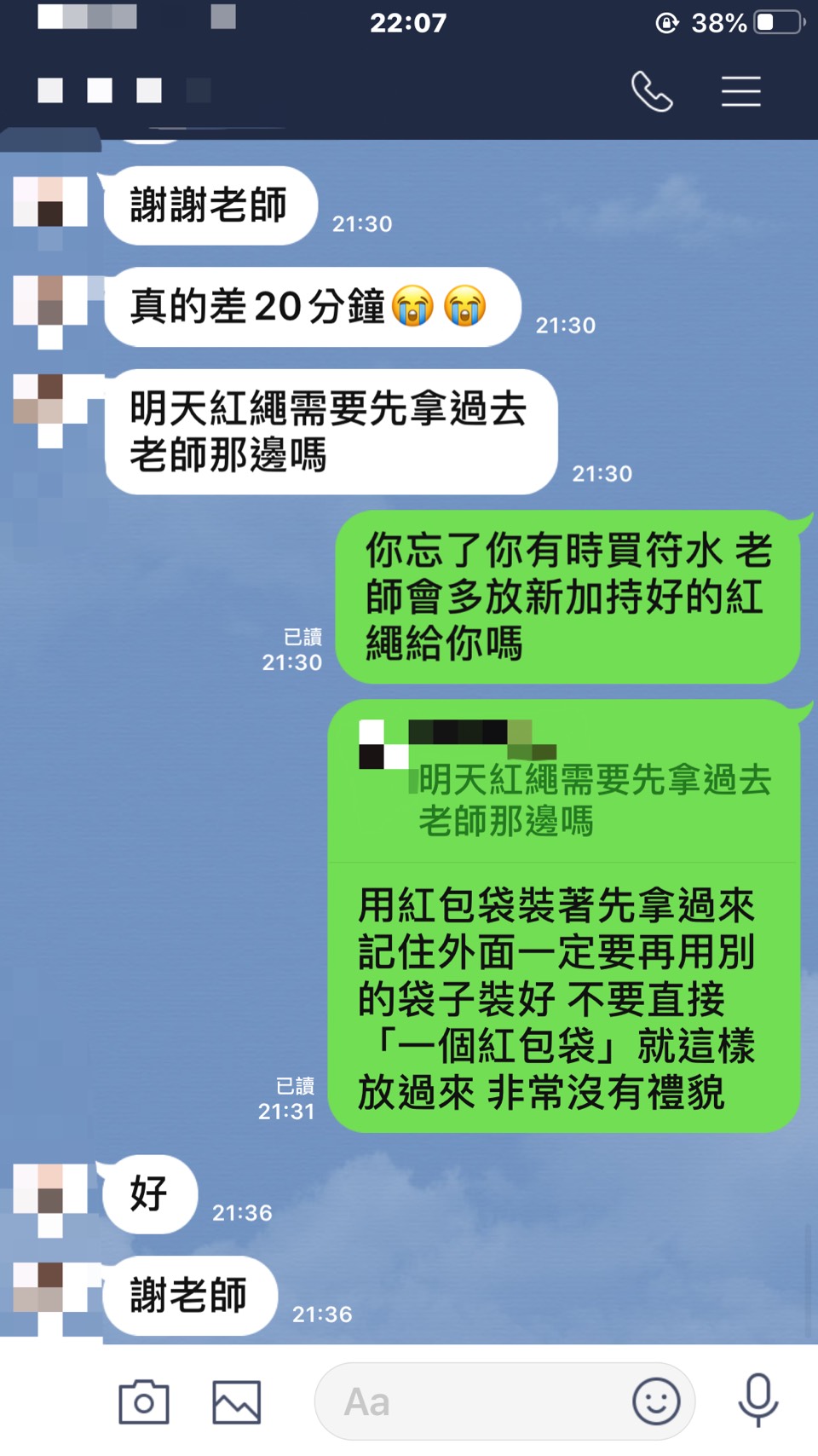Start a voice call from the header

point(652,91)
